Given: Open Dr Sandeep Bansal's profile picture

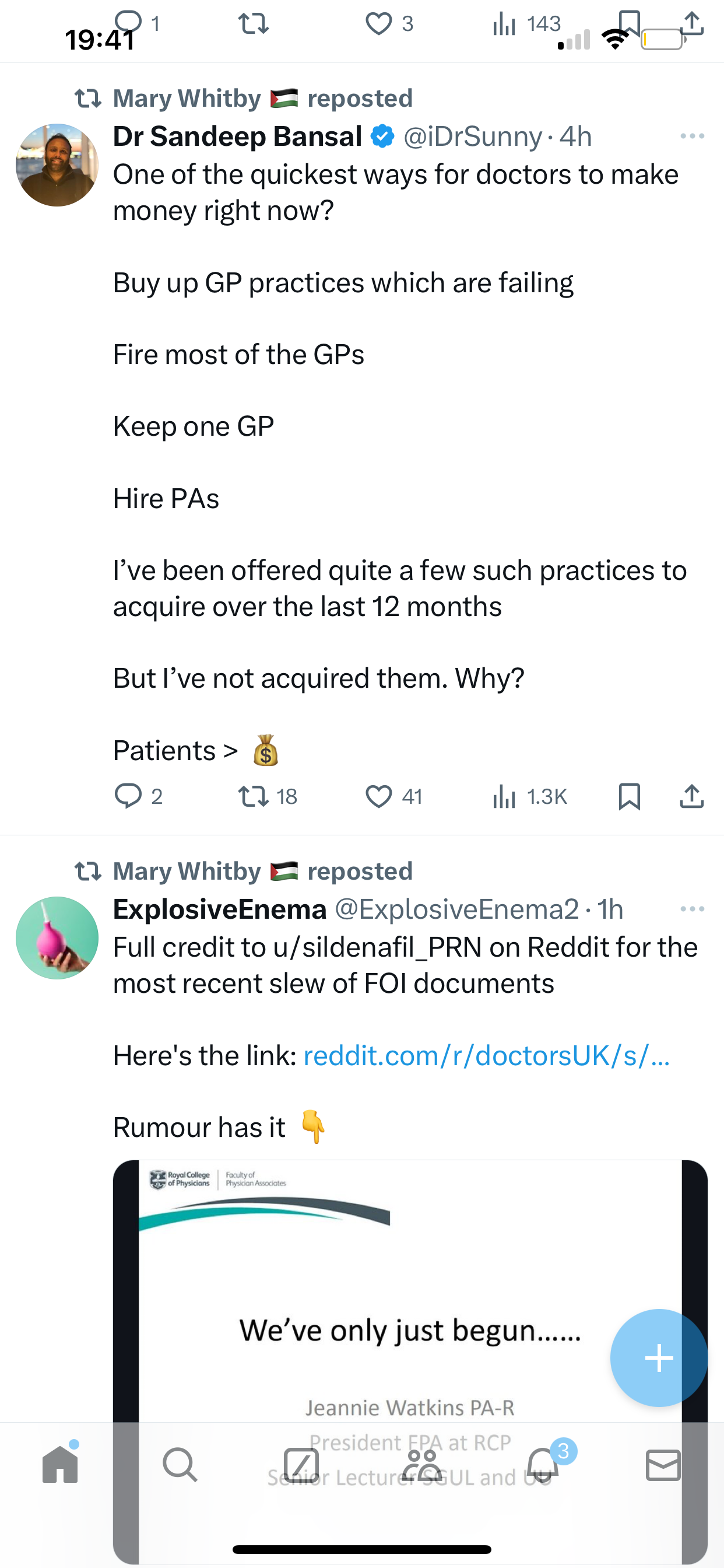Looking at the screenshot, I should coord(57,165).
